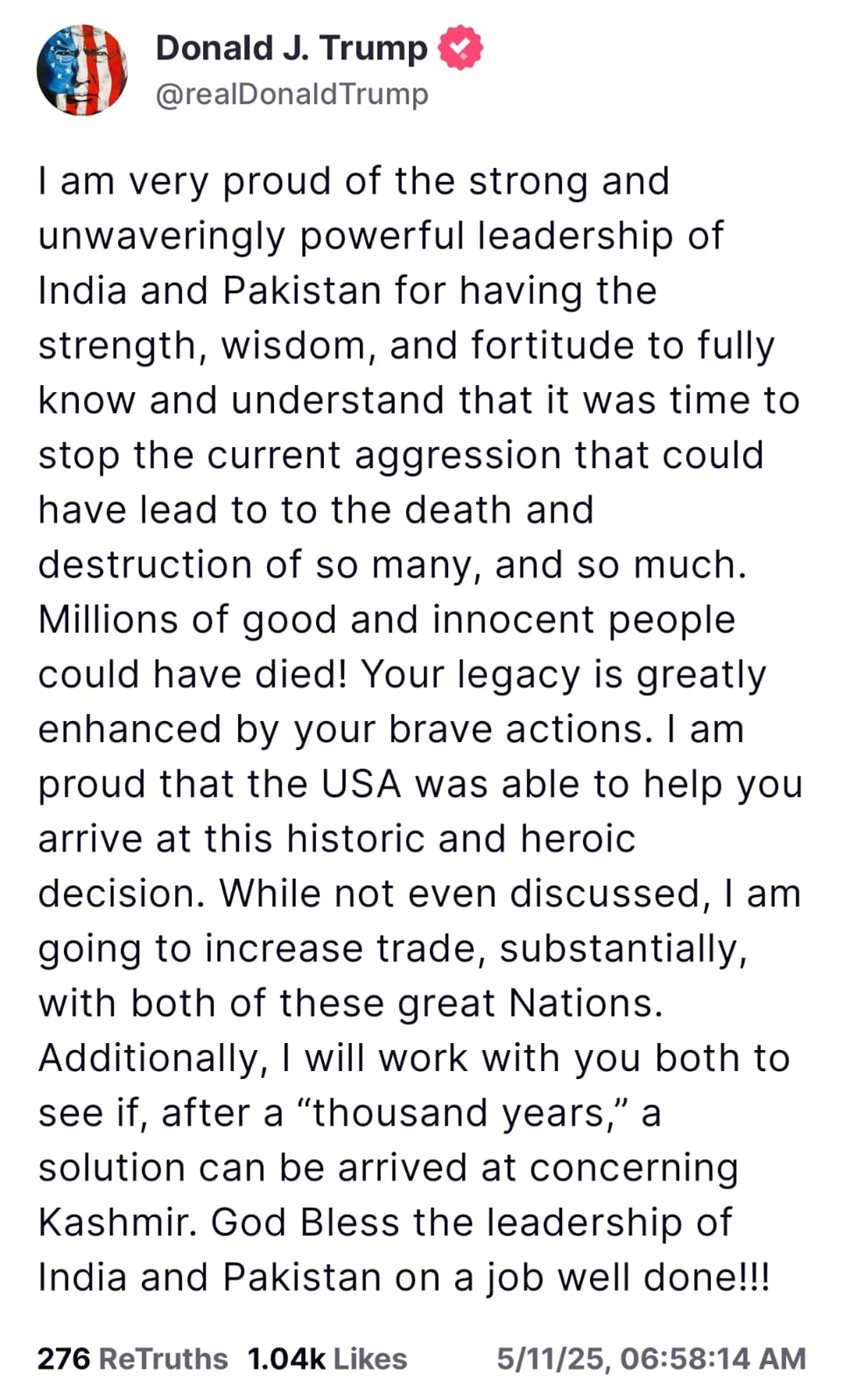The width and height of the screenshot is (843, 1400).
Task: Open the @realDonaldTrump profile name
Action: 292,94
